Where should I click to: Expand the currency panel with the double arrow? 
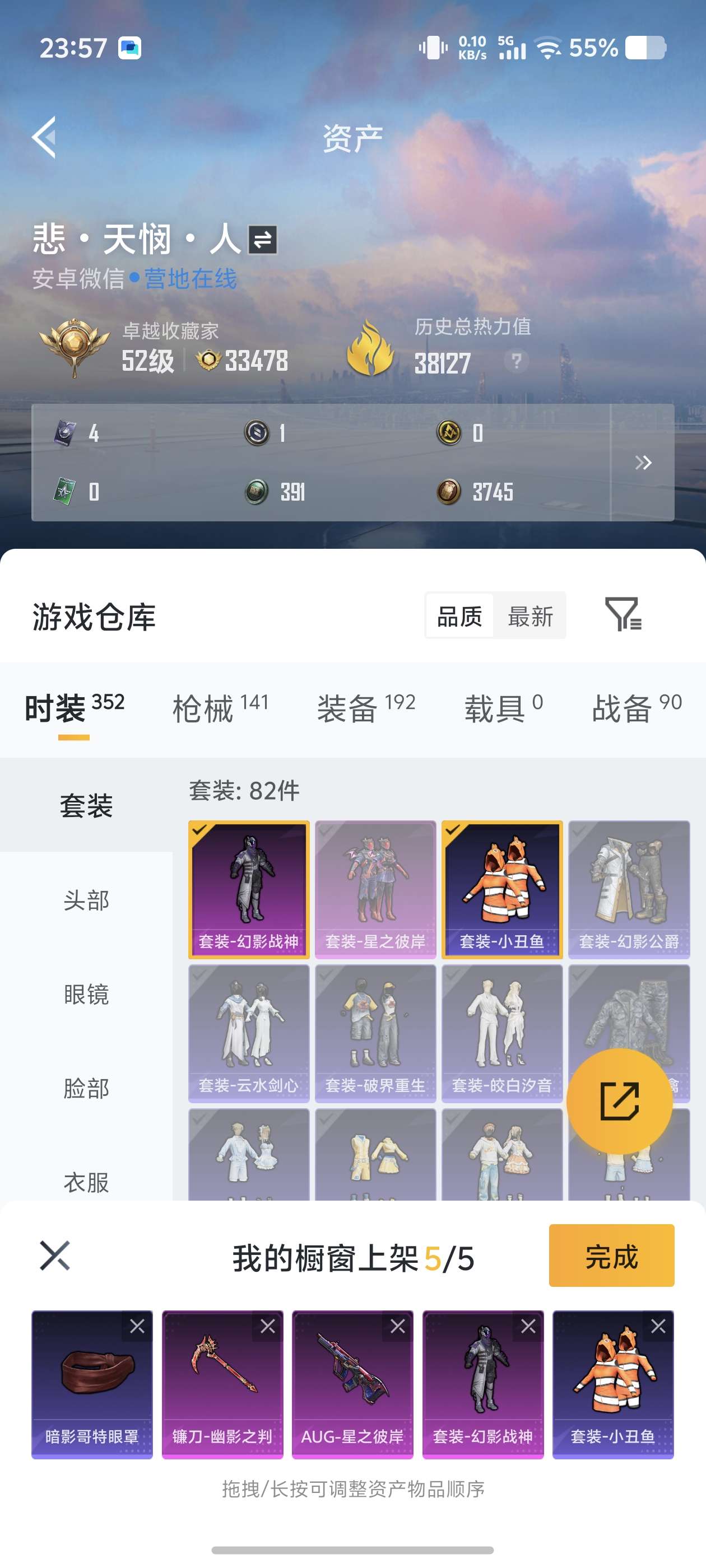(643, 463)
